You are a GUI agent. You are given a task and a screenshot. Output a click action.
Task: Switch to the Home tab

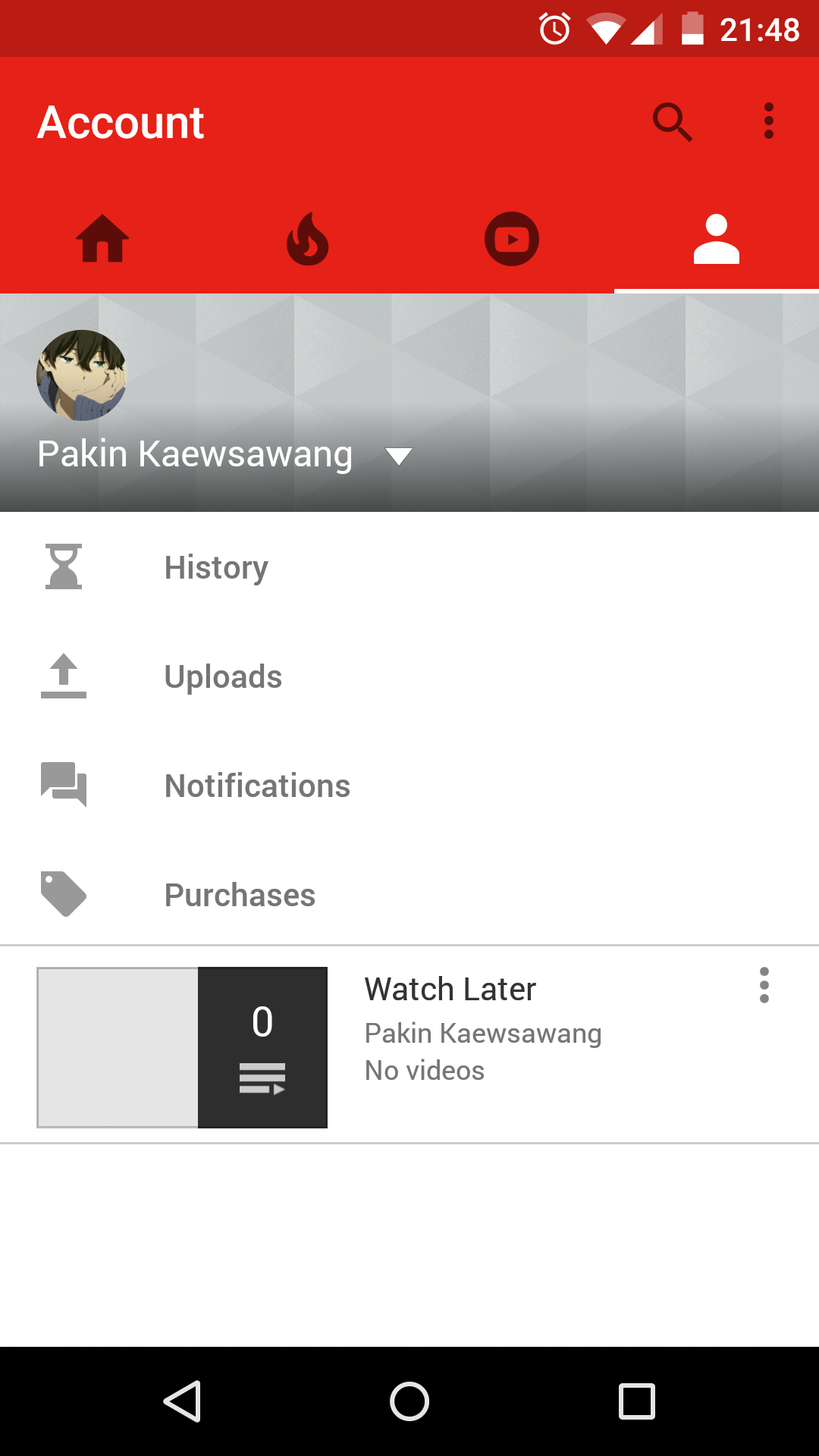pos(102,239)
